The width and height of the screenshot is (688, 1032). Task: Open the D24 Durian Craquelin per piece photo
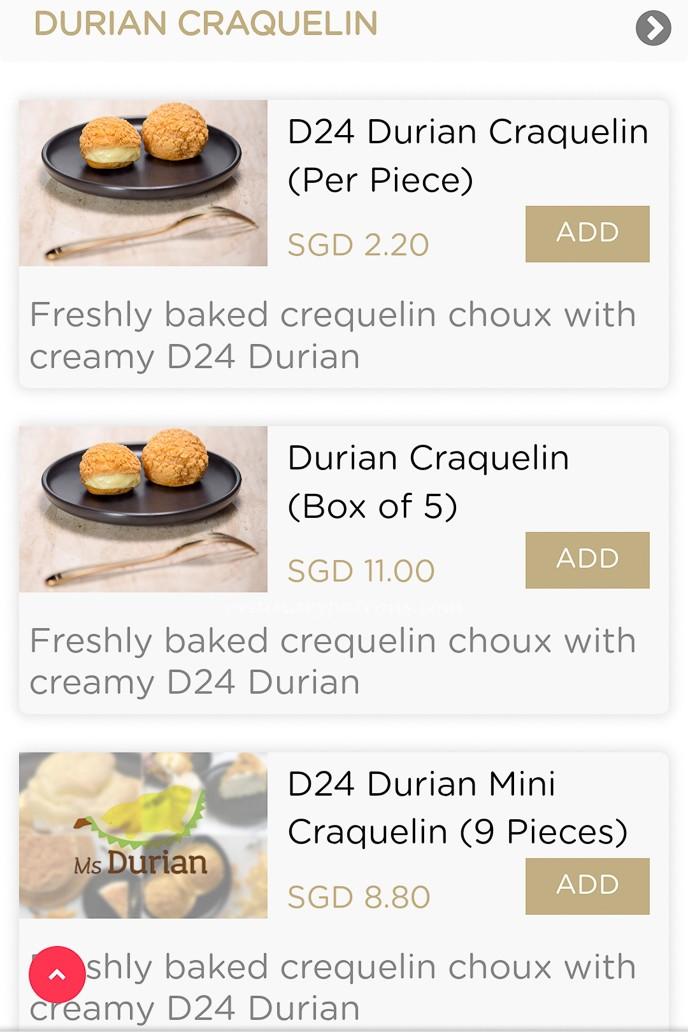tap(143, 183)
